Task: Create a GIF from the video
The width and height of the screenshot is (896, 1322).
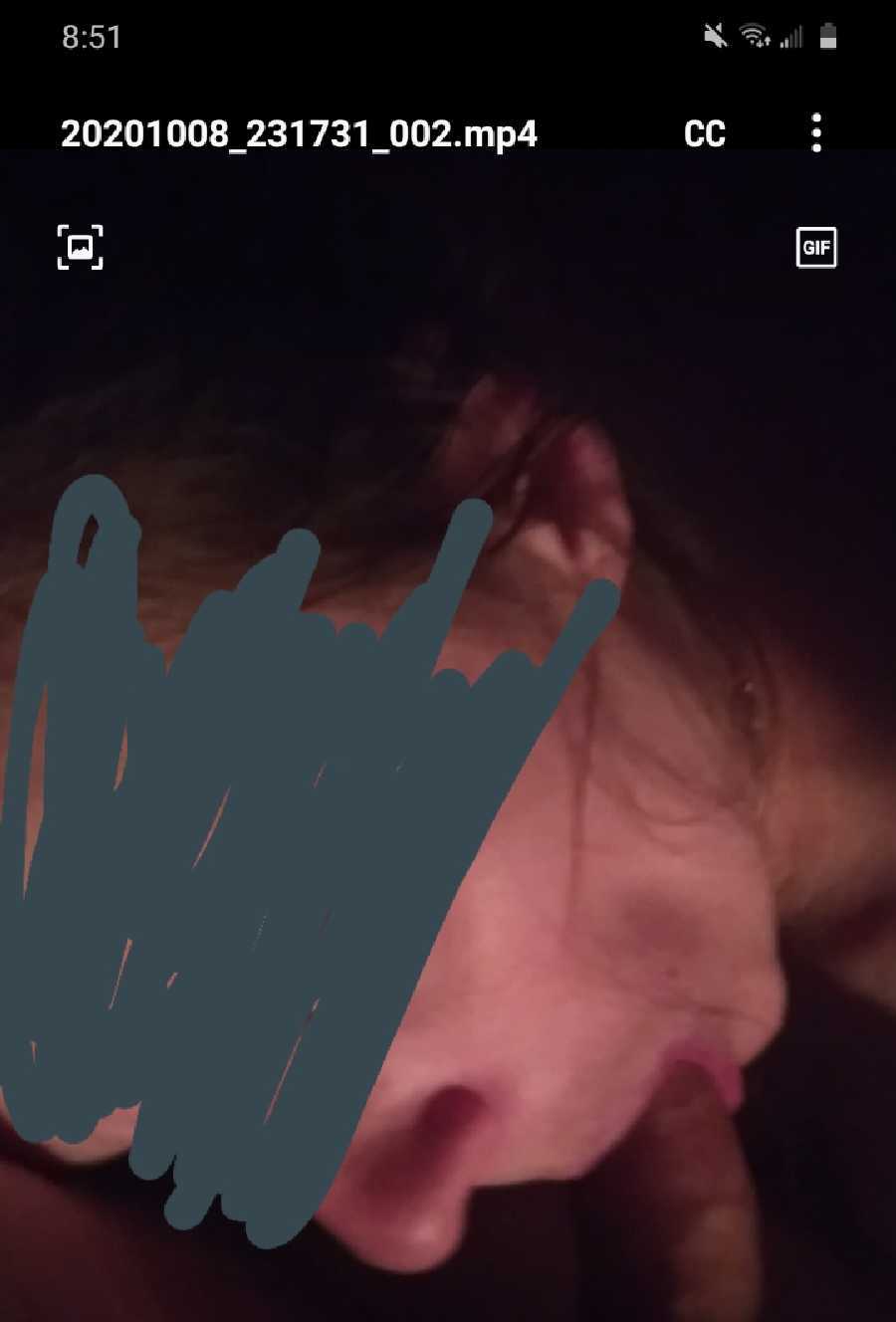Action: (x=816, y=247)
